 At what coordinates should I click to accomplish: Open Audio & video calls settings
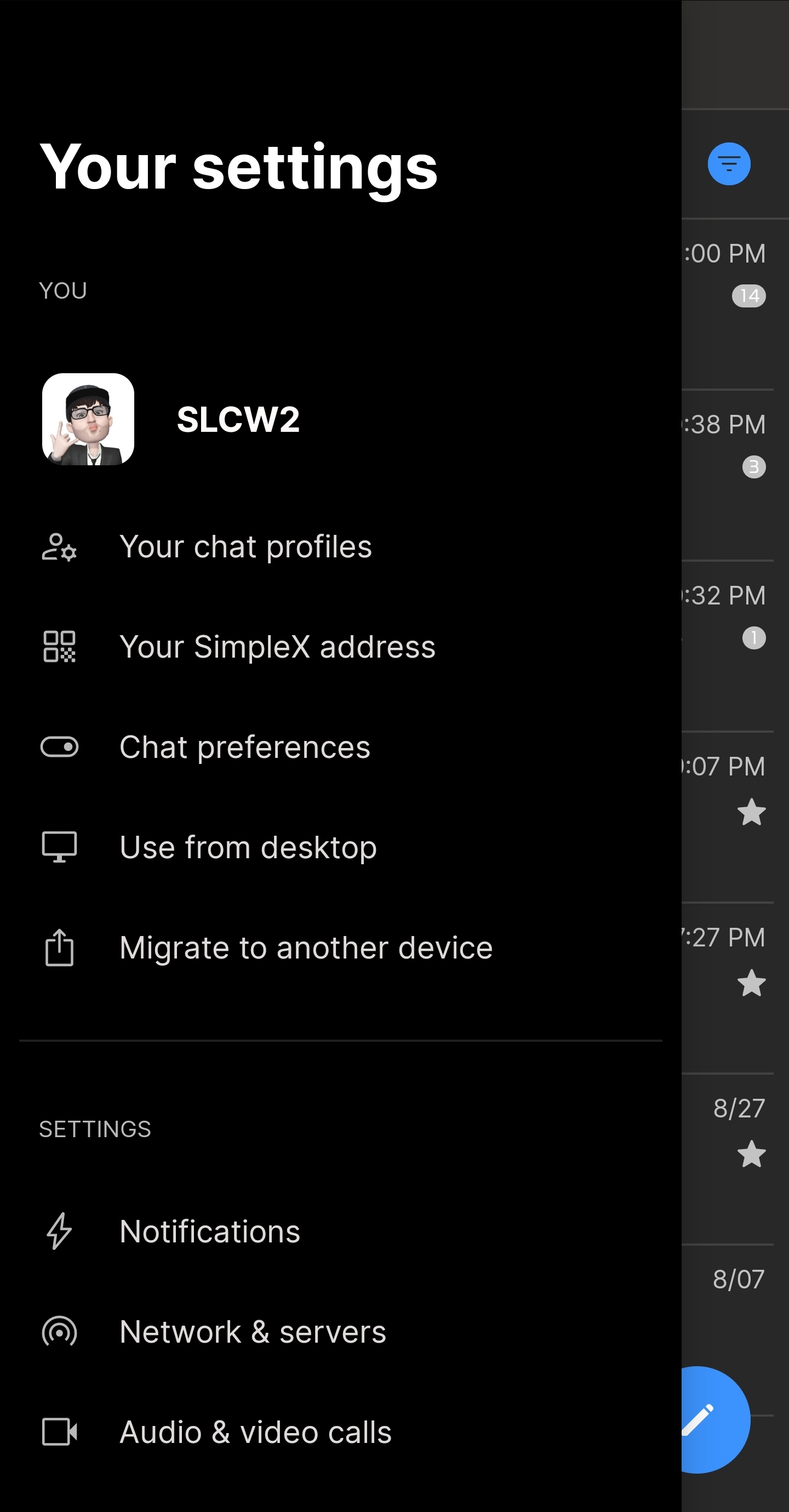pyautogui.click(x=255, y=1432)
